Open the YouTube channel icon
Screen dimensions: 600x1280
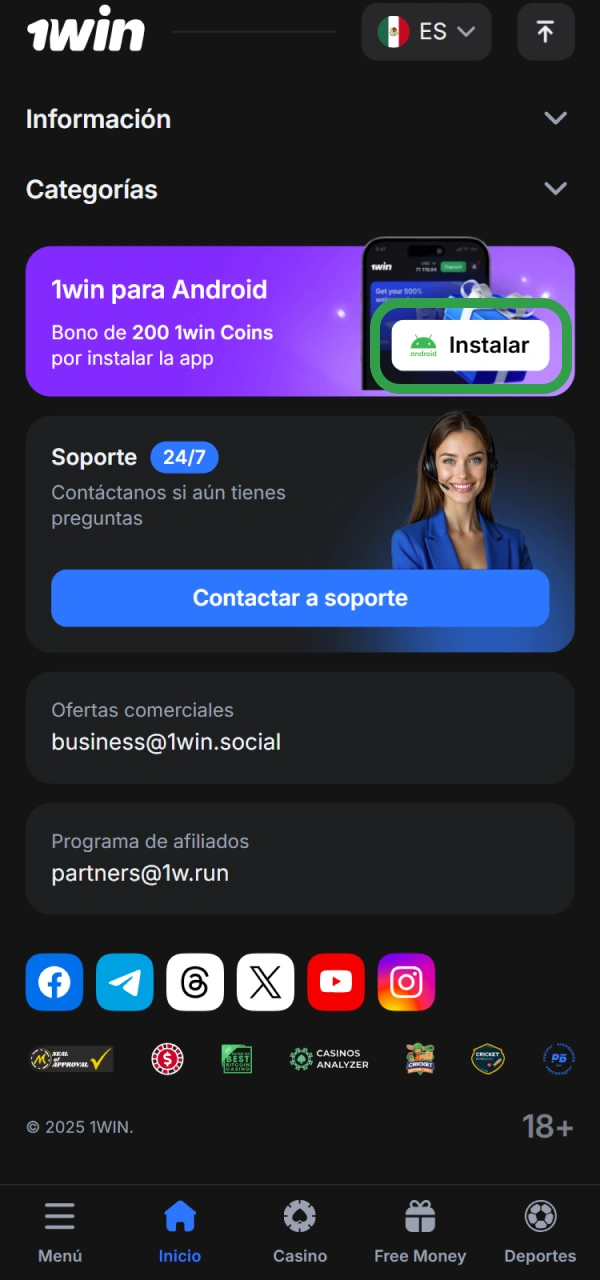(x=336, y=982)
